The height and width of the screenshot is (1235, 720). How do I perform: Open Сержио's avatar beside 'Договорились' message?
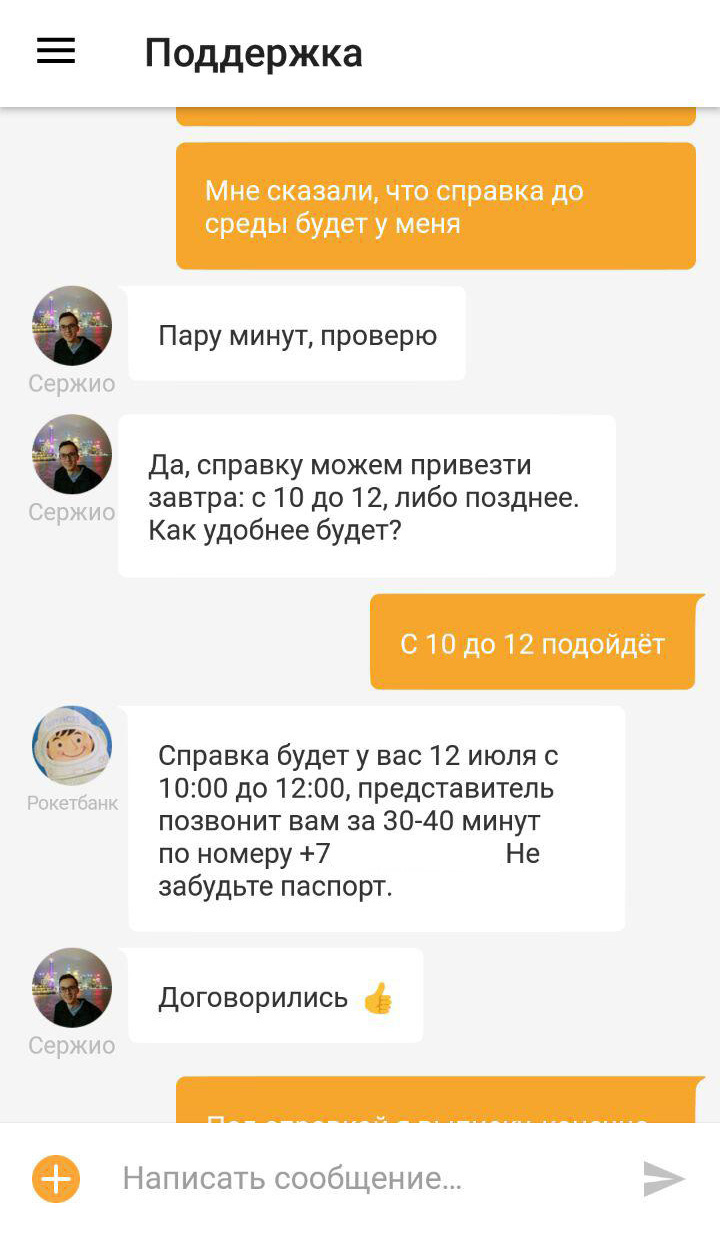[71, 987]
